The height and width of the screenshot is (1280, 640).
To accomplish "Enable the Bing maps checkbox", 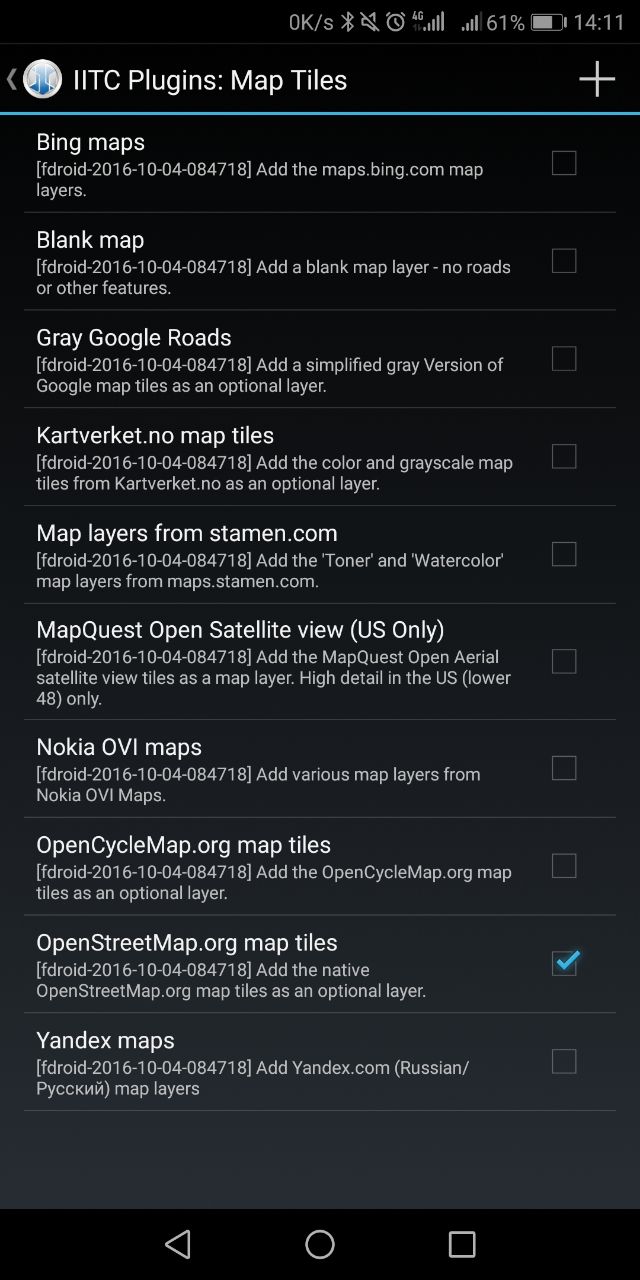I will click(564, 163).
